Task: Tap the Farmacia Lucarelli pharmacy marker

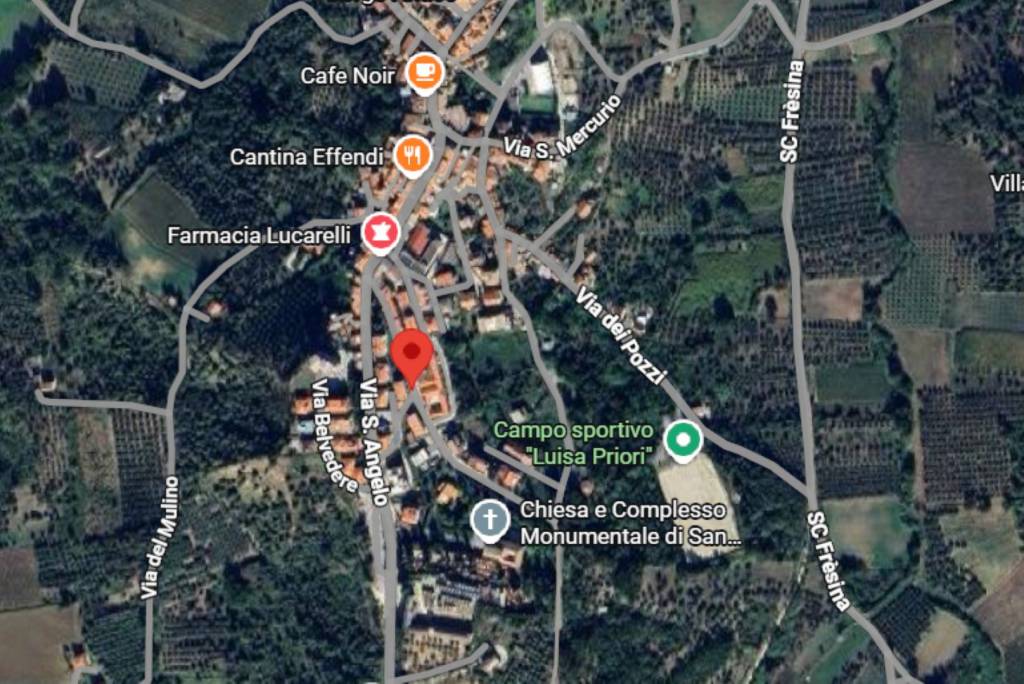Action: tap(380, 233)
